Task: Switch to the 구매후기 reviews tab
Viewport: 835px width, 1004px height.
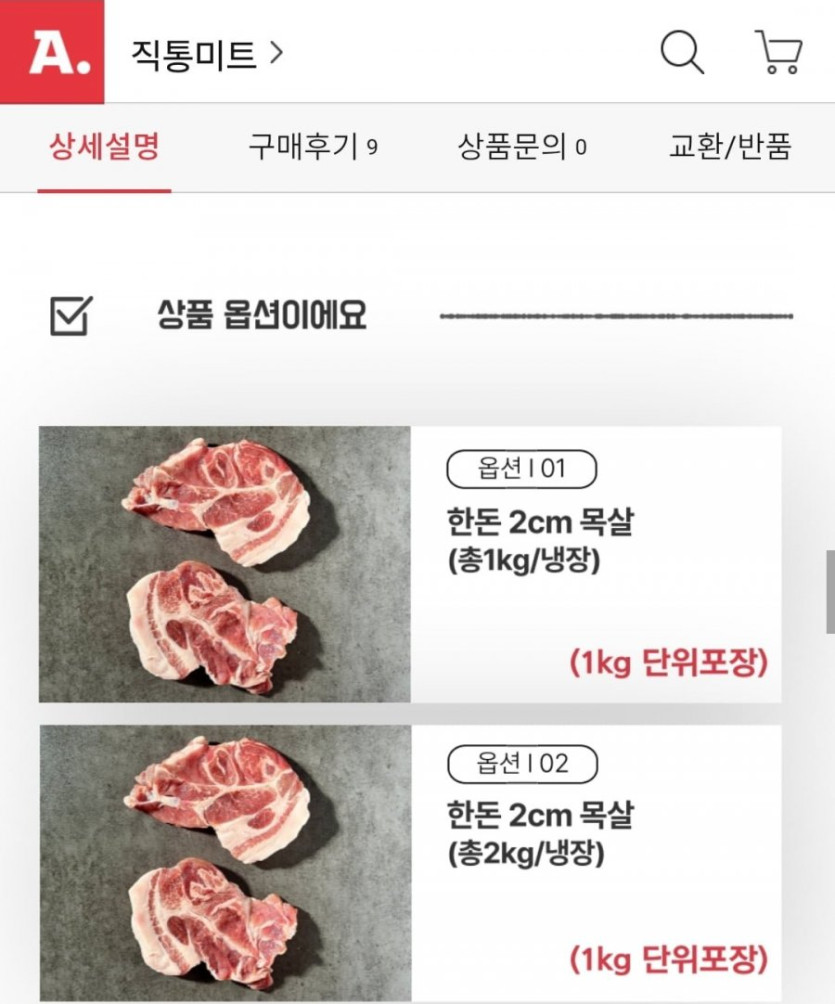Action: point(312,148)
